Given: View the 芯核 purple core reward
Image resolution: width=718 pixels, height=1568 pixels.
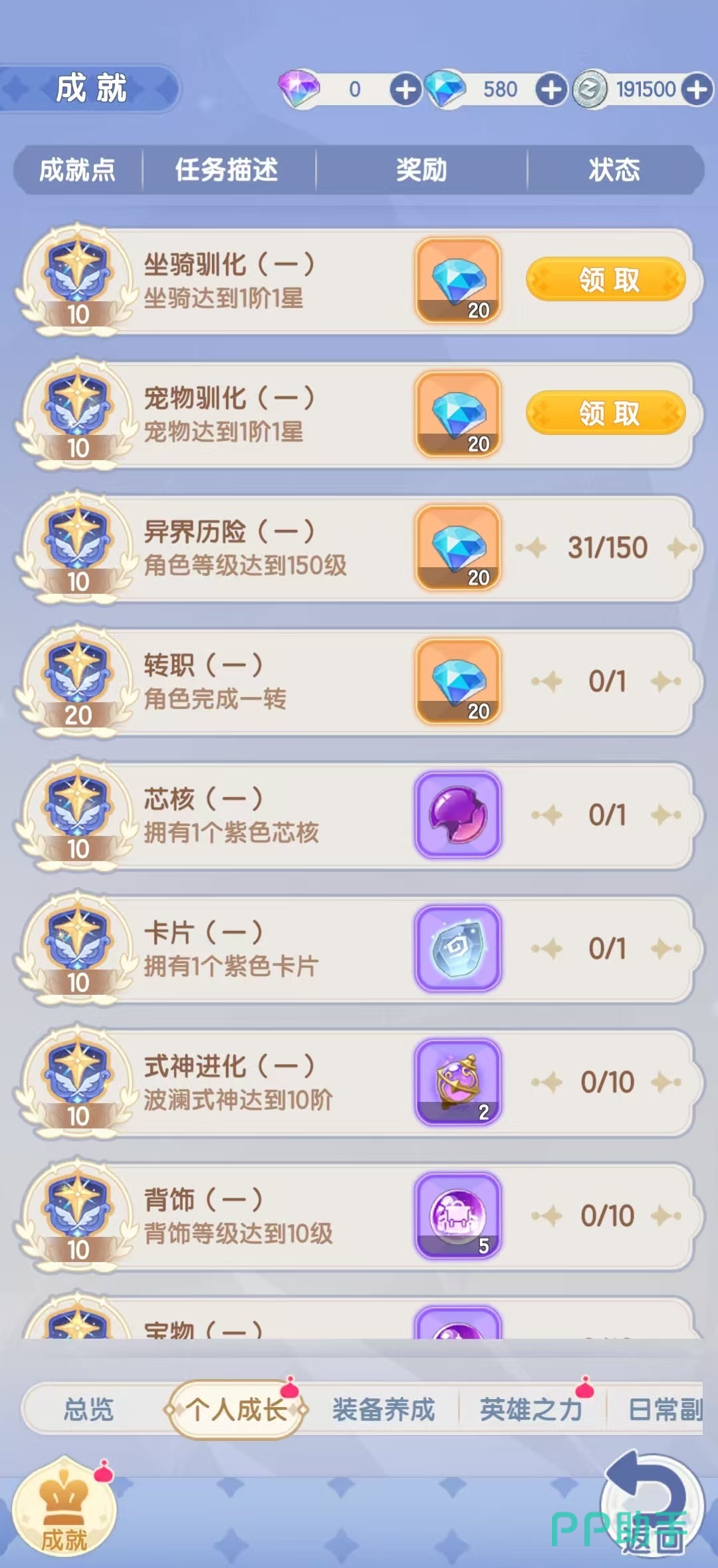Looking at the screenshot, I should coord(458,815).
